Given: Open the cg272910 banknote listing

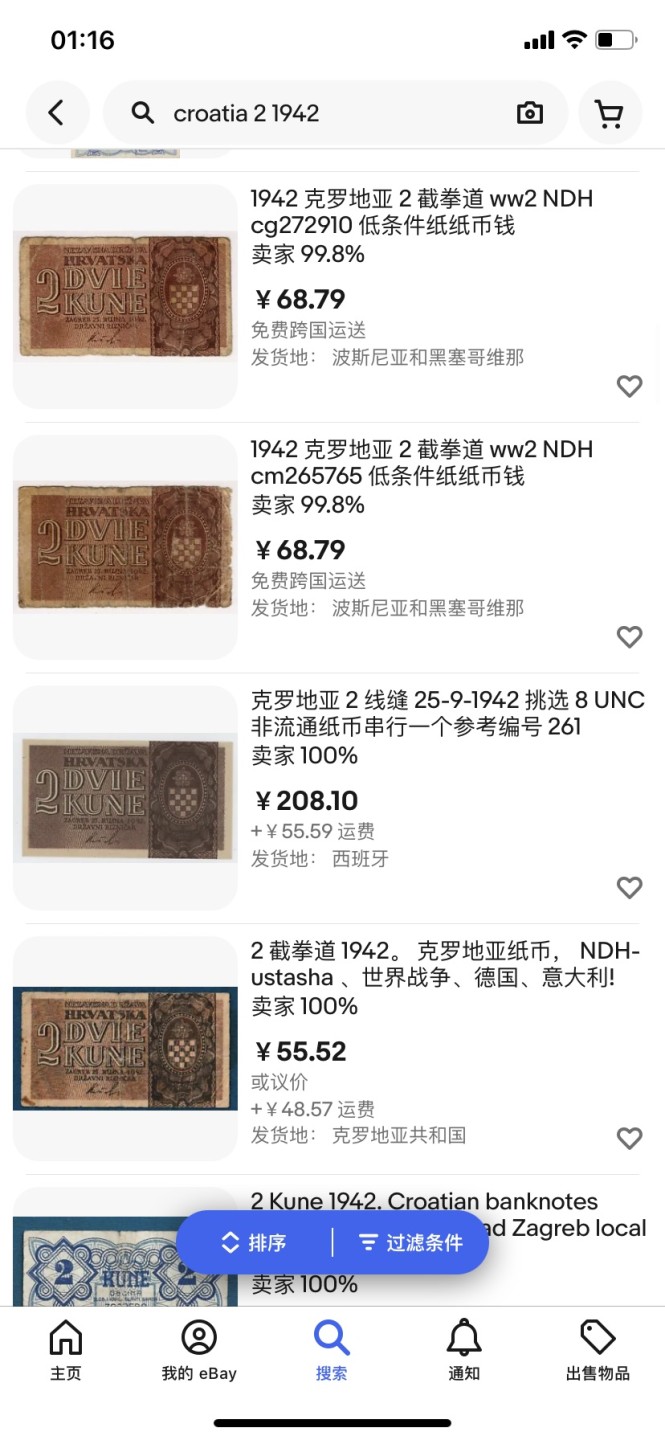Looking at the screenshot, I should point(421,212).
